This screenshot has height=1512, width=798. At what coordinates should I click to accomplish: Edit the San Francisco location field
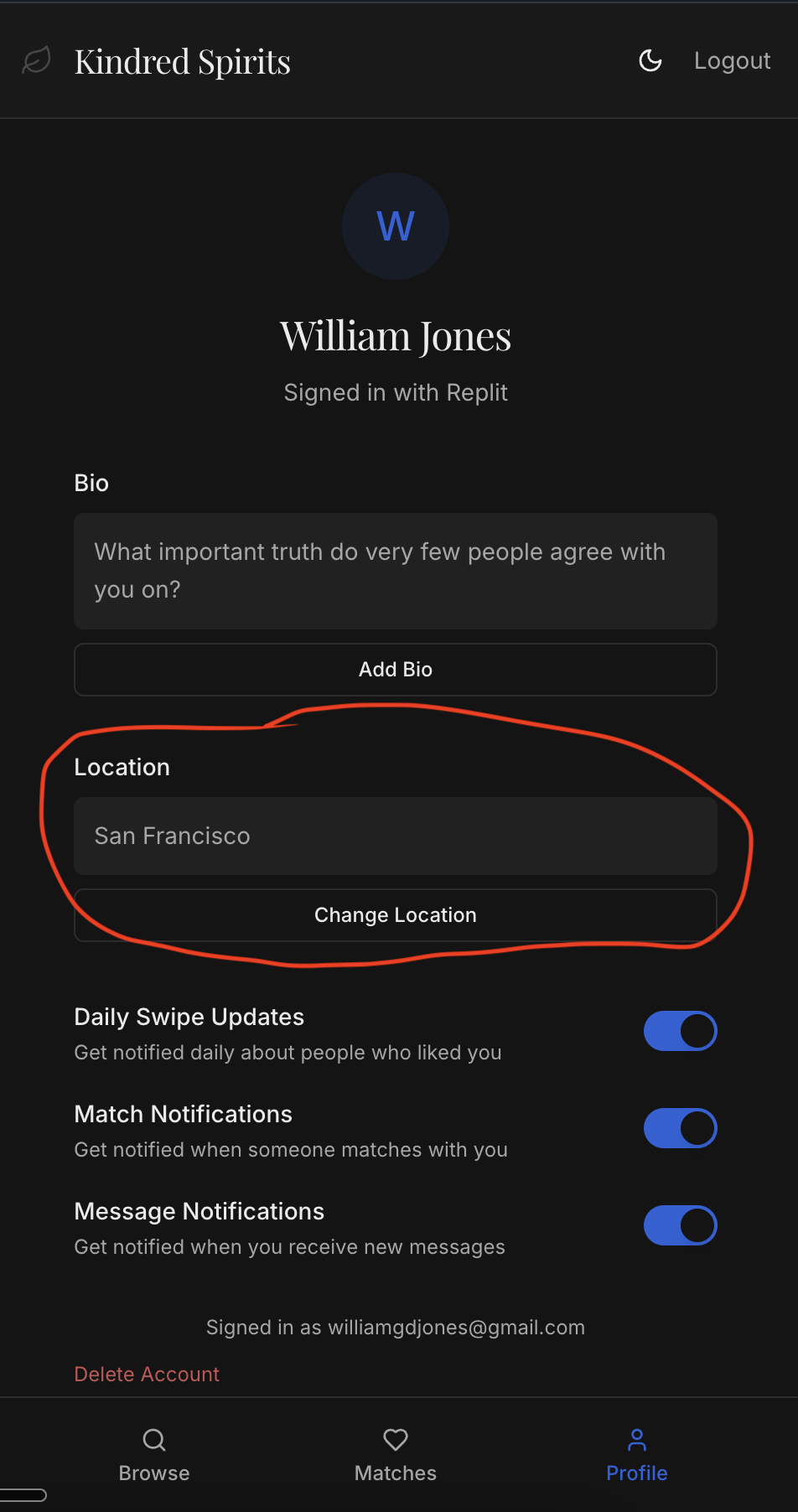tap(396, 836)
